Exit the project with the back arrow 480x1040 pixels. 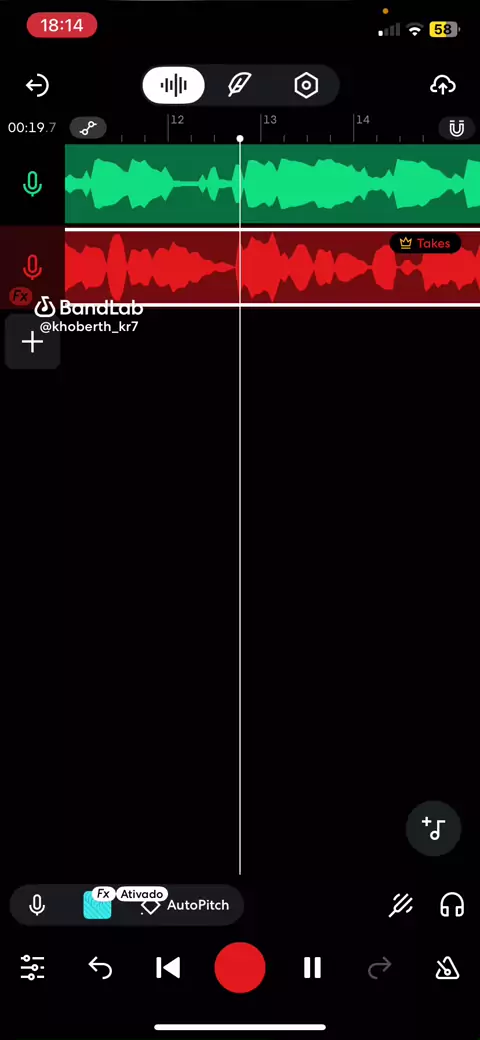[x=37, y=86]
